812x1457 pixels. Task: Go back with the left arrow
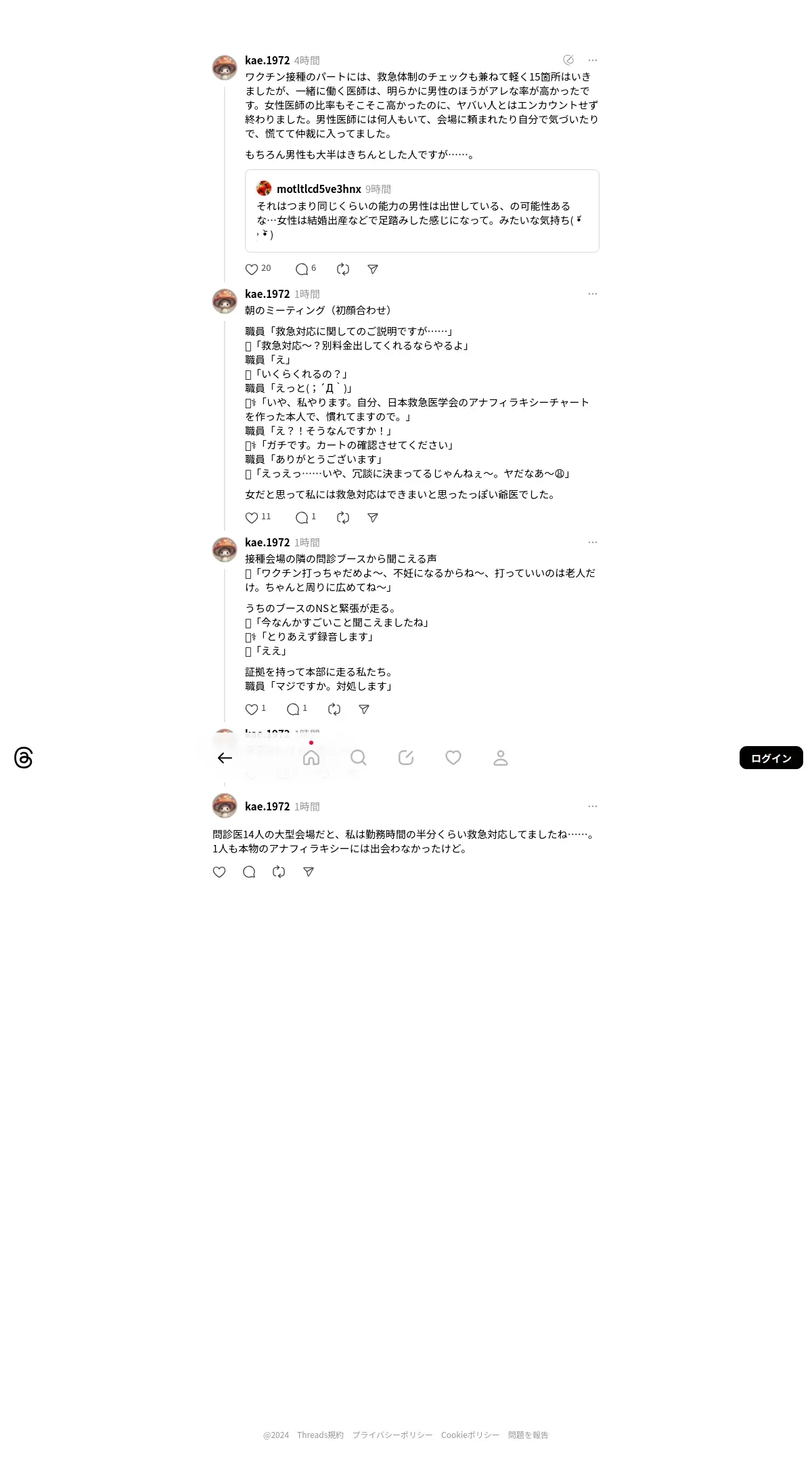tap(225, 758)
